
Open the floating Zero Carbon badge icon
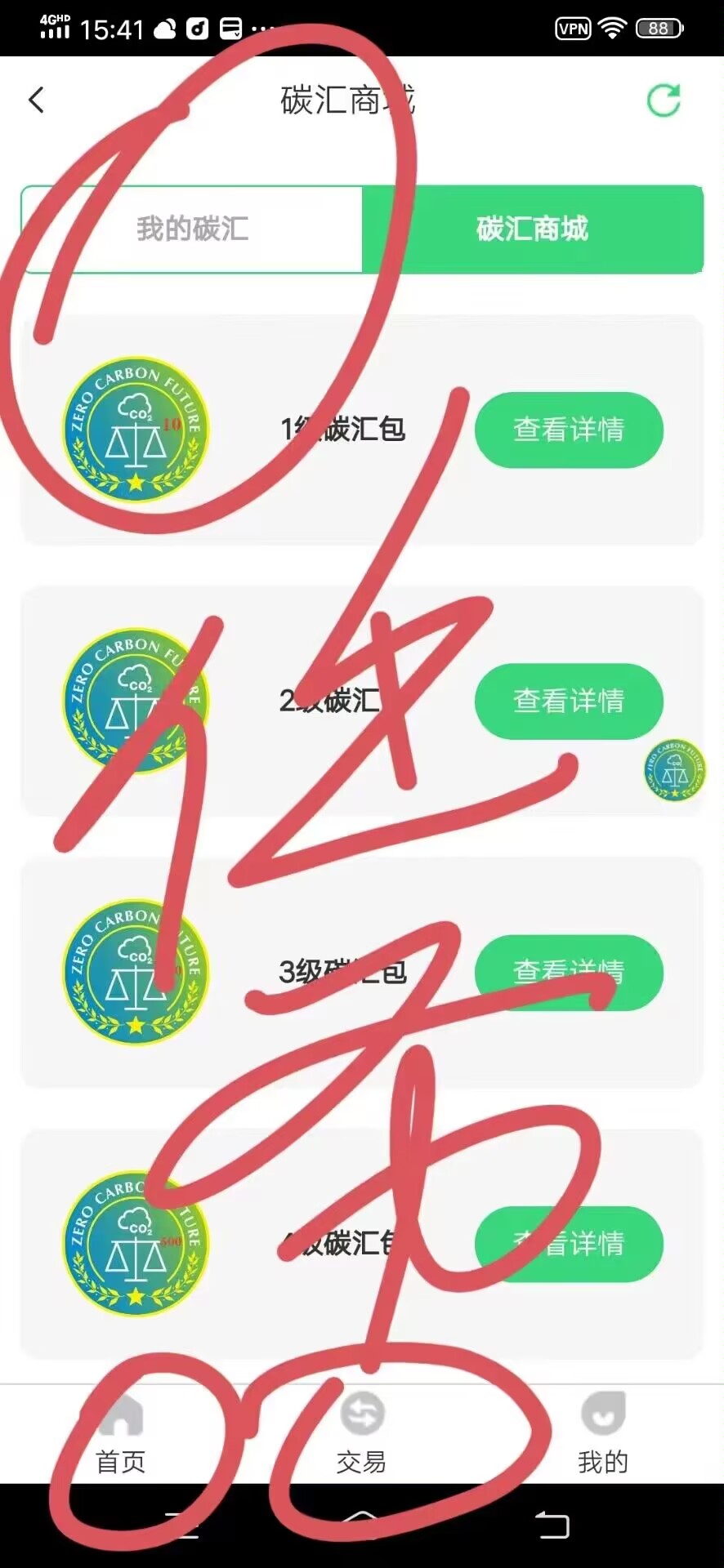(674, 770)
